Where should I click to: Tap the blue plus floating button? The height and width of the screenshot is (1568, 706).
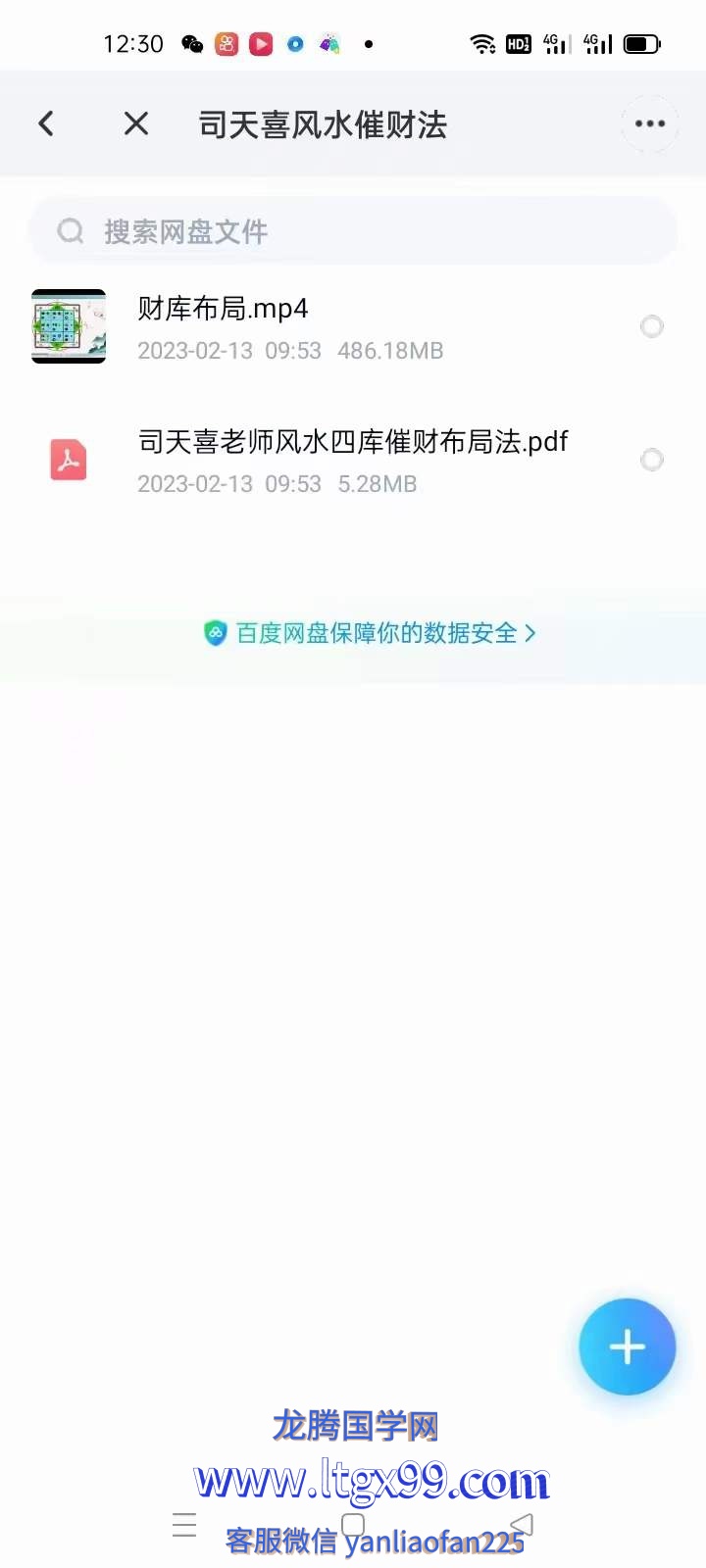[627, 1347]
